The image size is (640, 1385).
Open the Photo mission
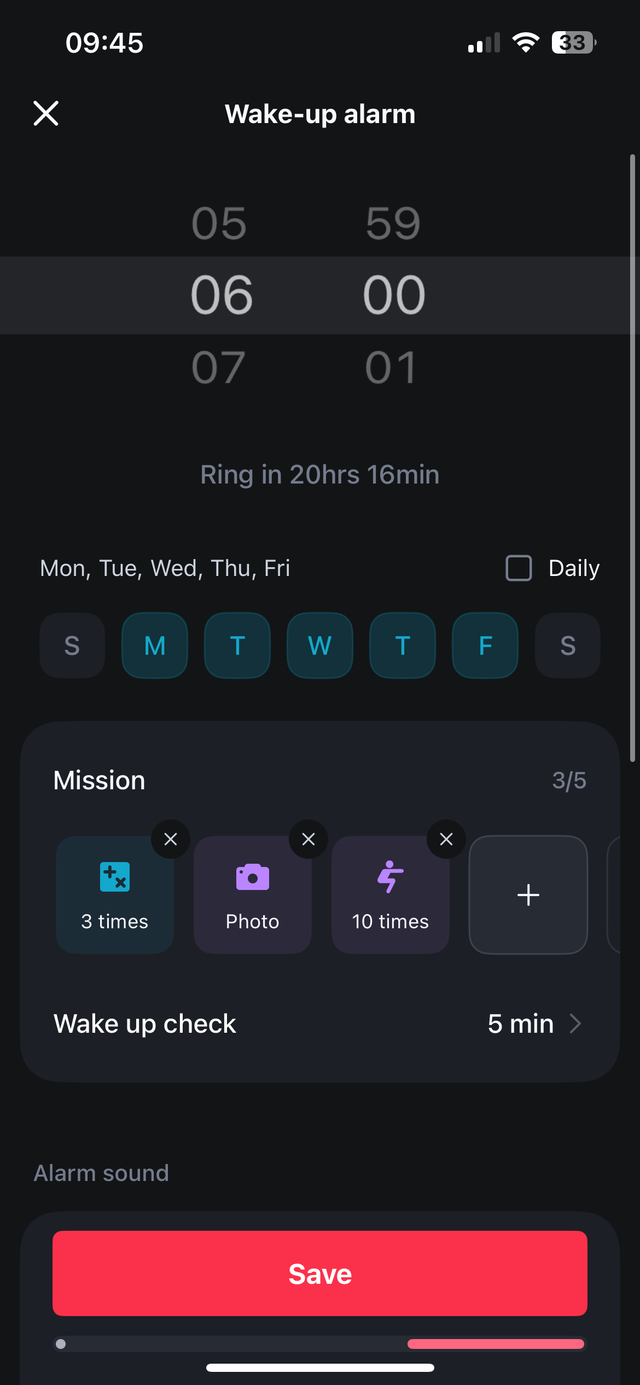pos(252,895)
